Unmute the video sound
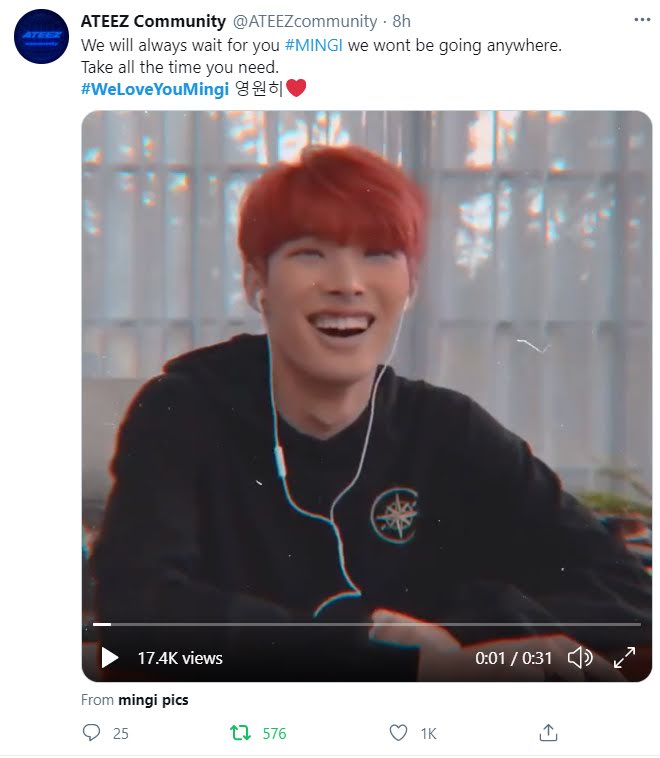The image size is (660, 758). tap(580, 658)
